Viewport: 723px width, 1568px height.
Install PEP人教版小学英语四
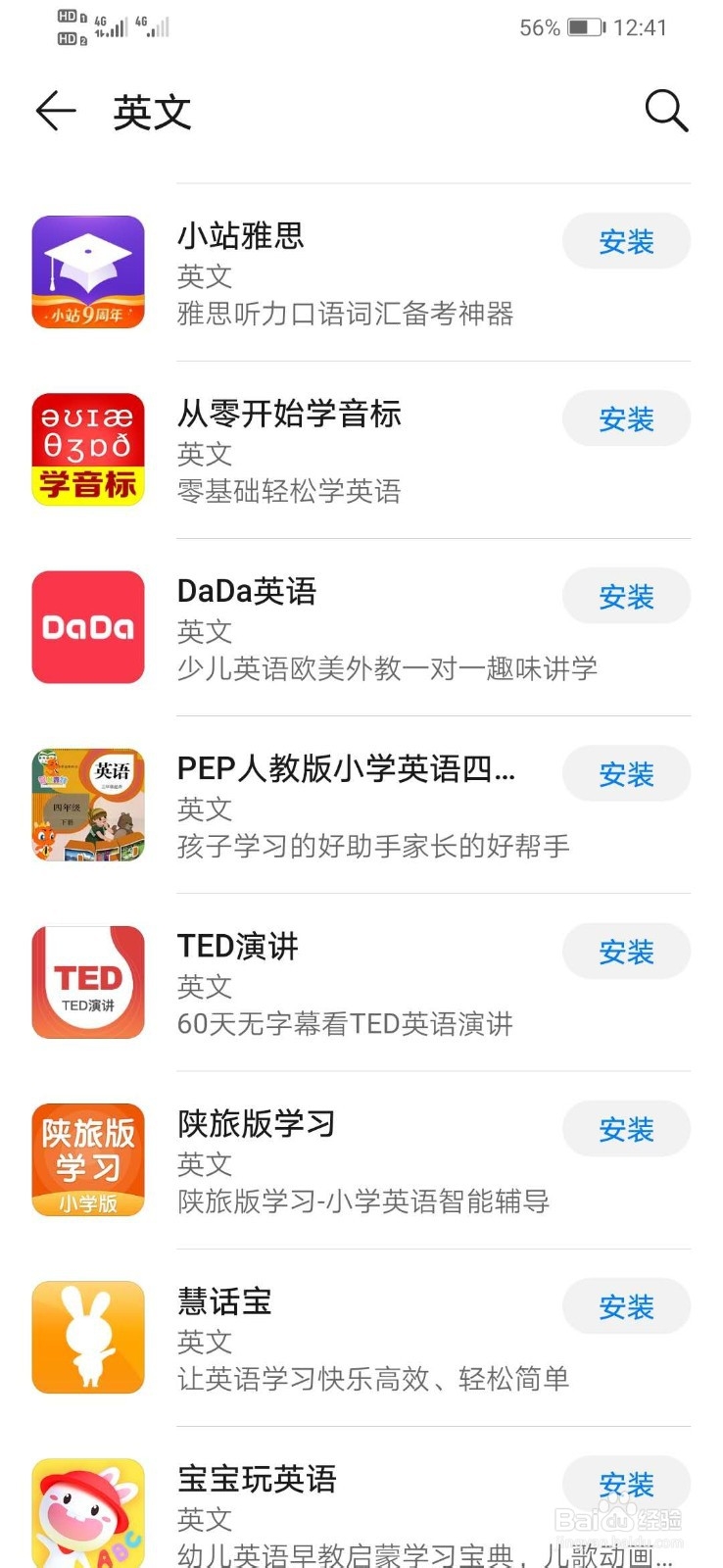click(x=626, y=774)
